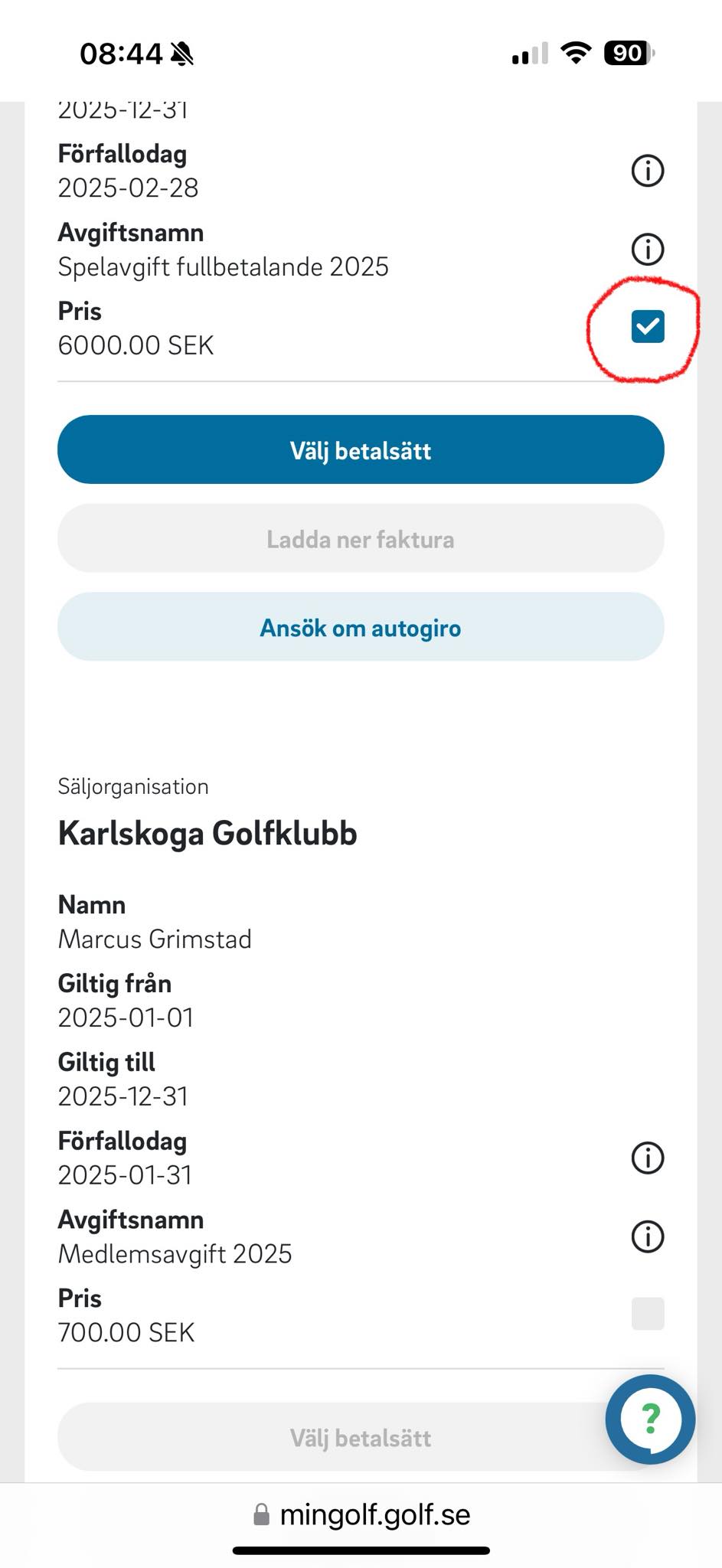
Task: Select the 700.00 SEK Medlemsavgift checkbox
Action: click(x=648, y=1314)
